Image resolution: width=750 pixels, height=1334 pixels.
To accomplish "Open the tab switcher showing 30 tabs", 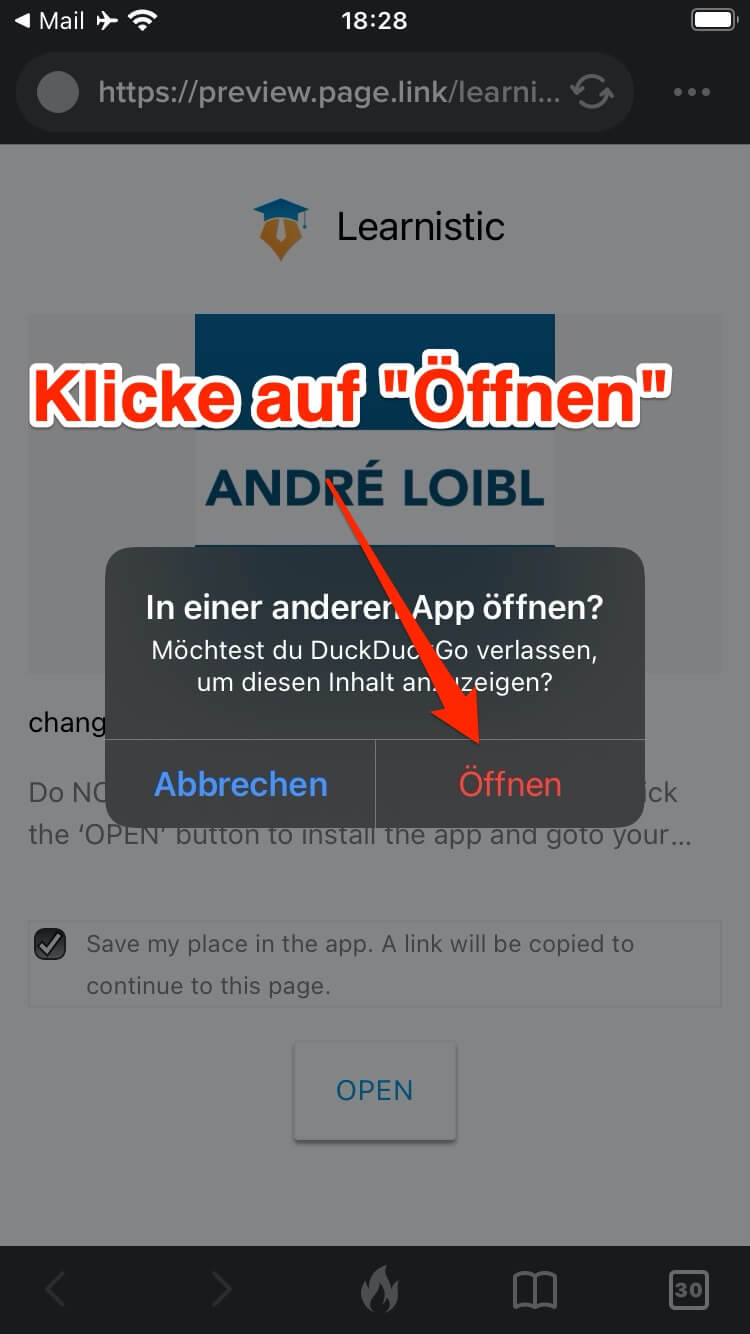I will [x=688, y=1290].
